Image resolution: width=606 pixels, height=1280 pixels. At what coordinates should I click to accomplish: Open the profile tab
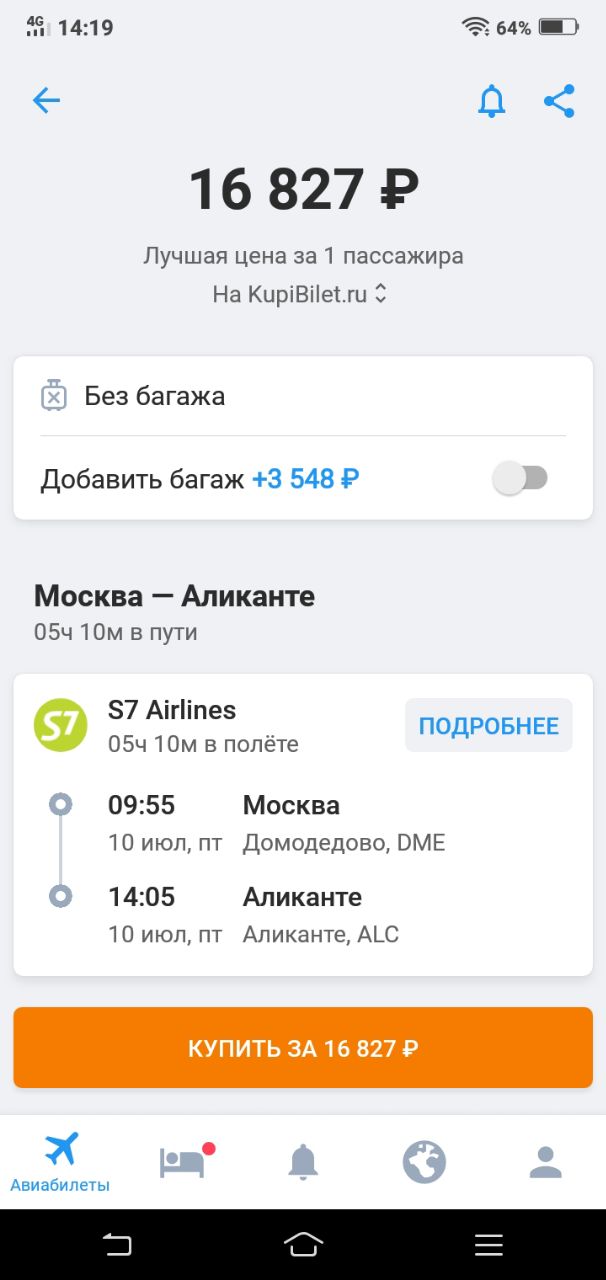(x=545, y=1162)
